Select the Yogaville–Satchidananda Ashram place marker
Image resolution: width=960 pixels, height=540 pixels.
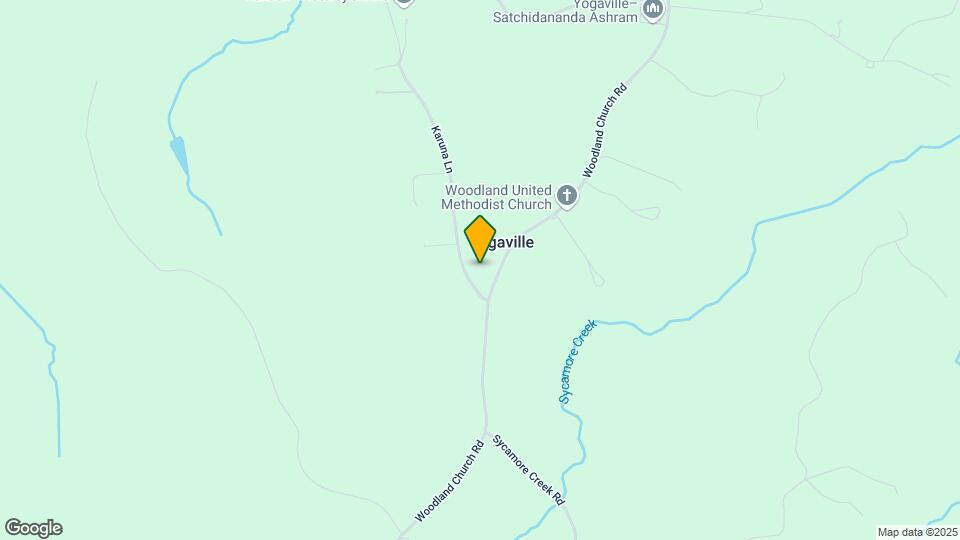tap(653, 10)
